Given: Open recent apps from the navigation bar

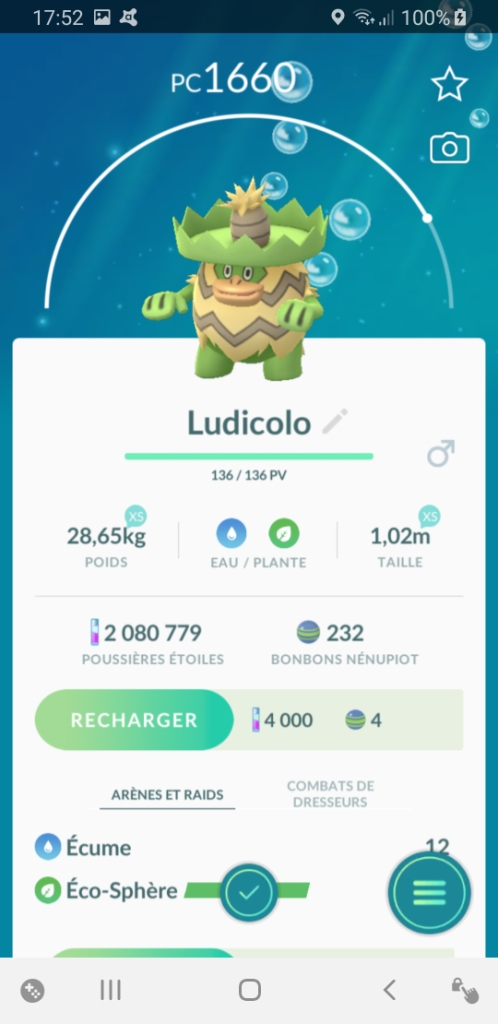Looking at the screenshot, I should coord(111,991).
